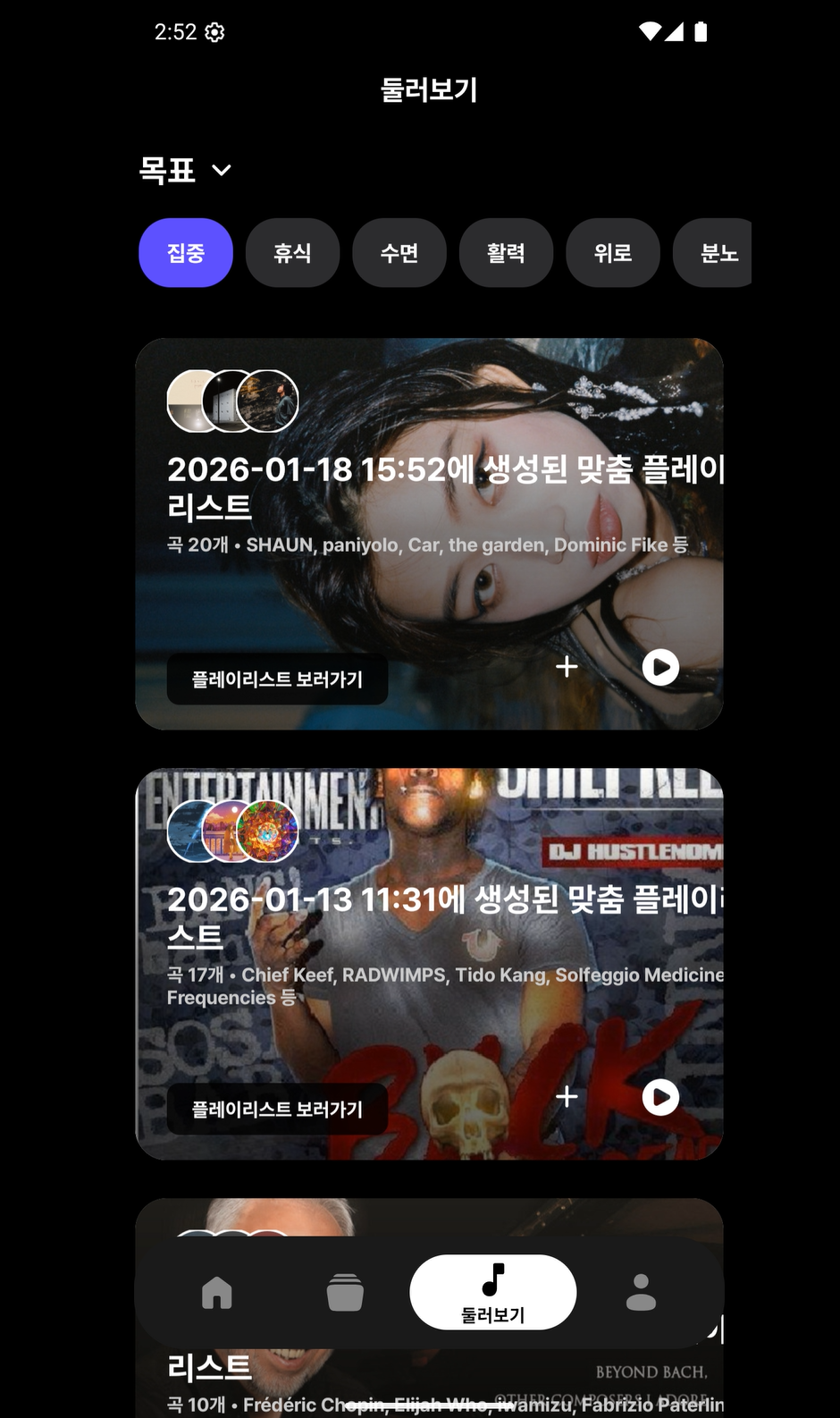Play the 2026-01-18 15:52 playlist
This screenshot has height=1418, width=840.
(x=660, y=667)
